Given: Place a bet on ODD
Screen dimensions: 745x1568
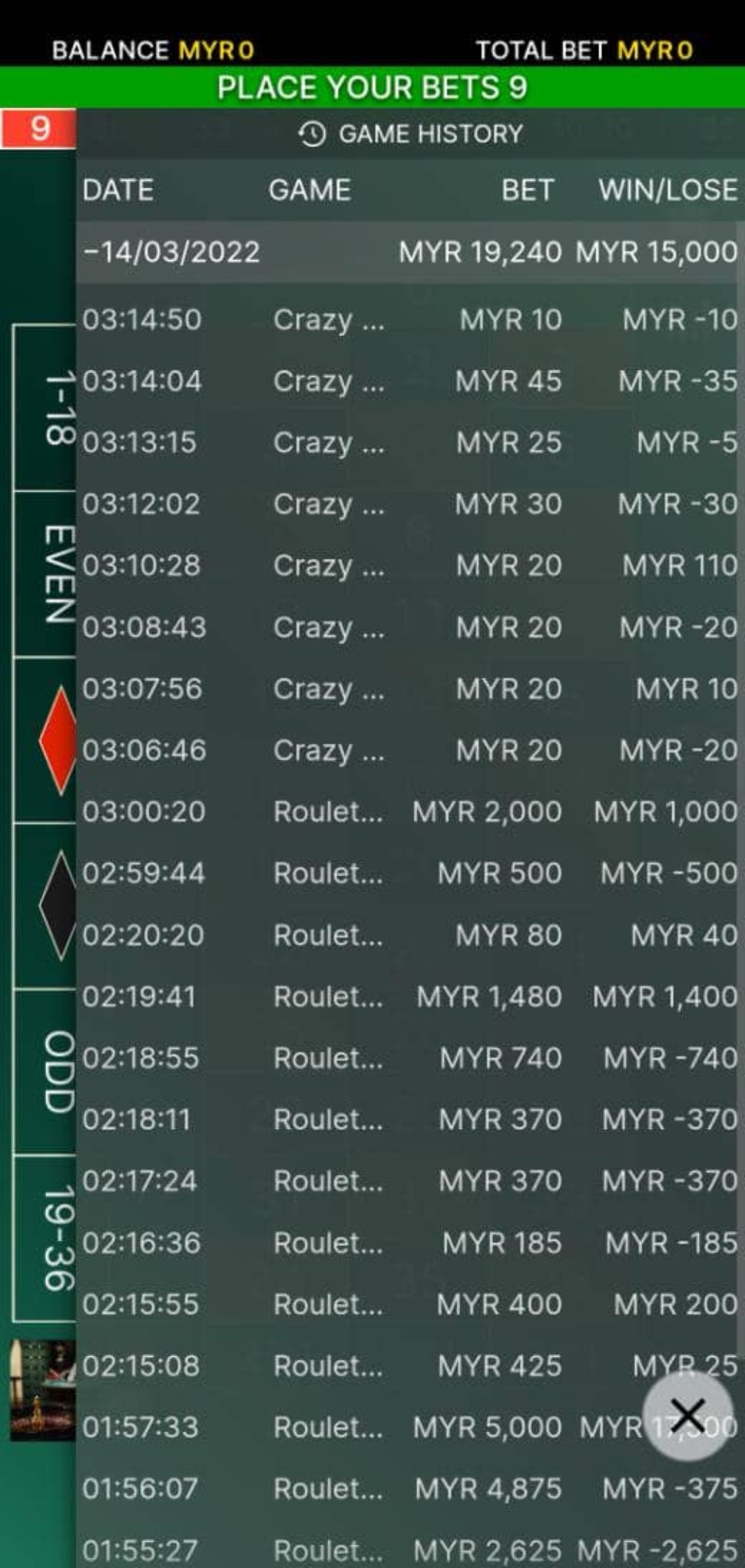Looking at the screenshot, I should coord(46,1071).
